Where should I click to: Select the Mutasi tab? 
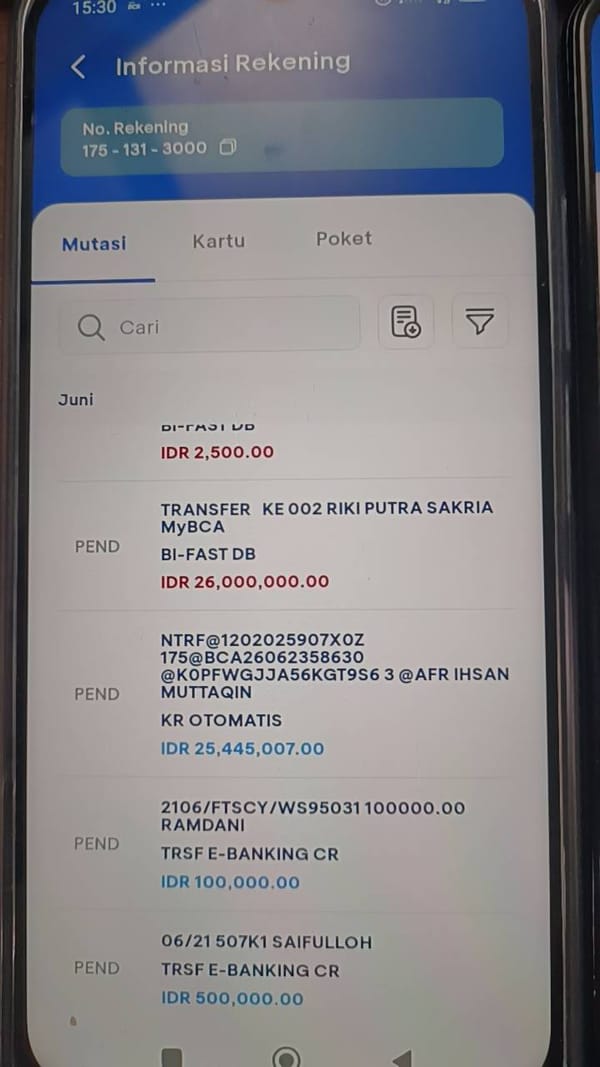click(94, 244)
